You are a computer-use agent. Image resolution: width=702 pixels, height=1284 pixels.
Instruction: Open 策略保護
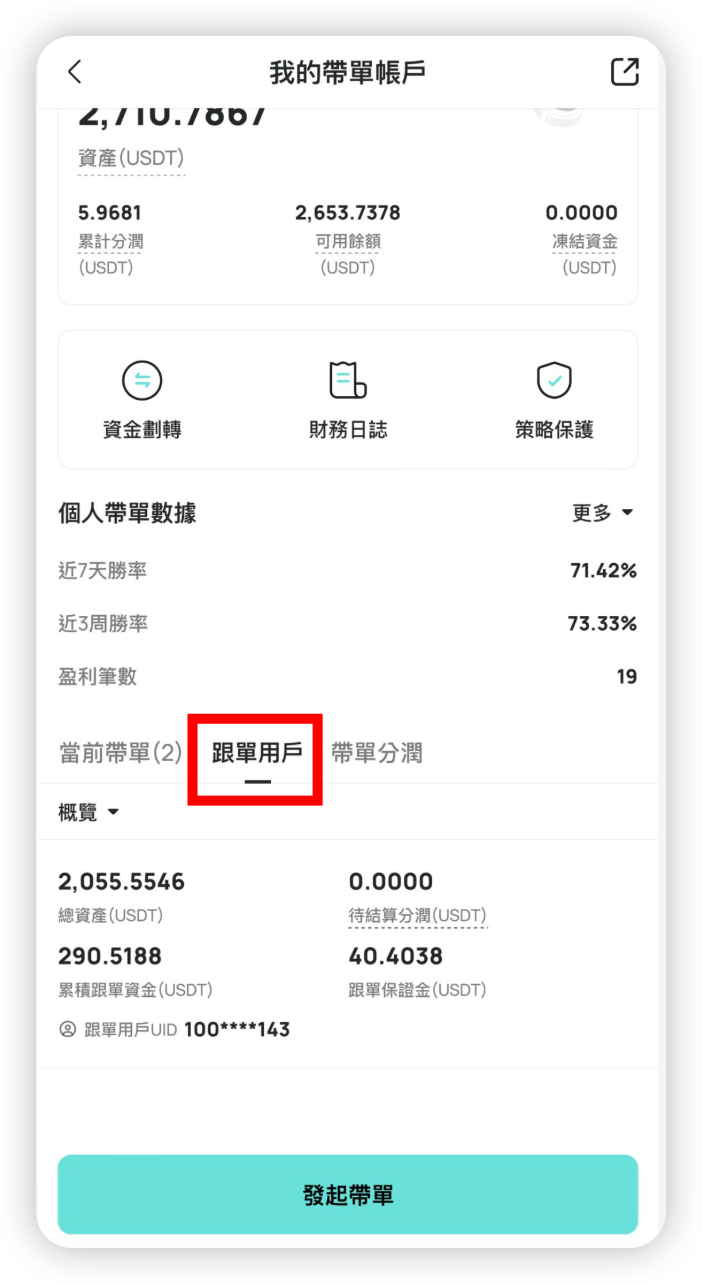553,399
